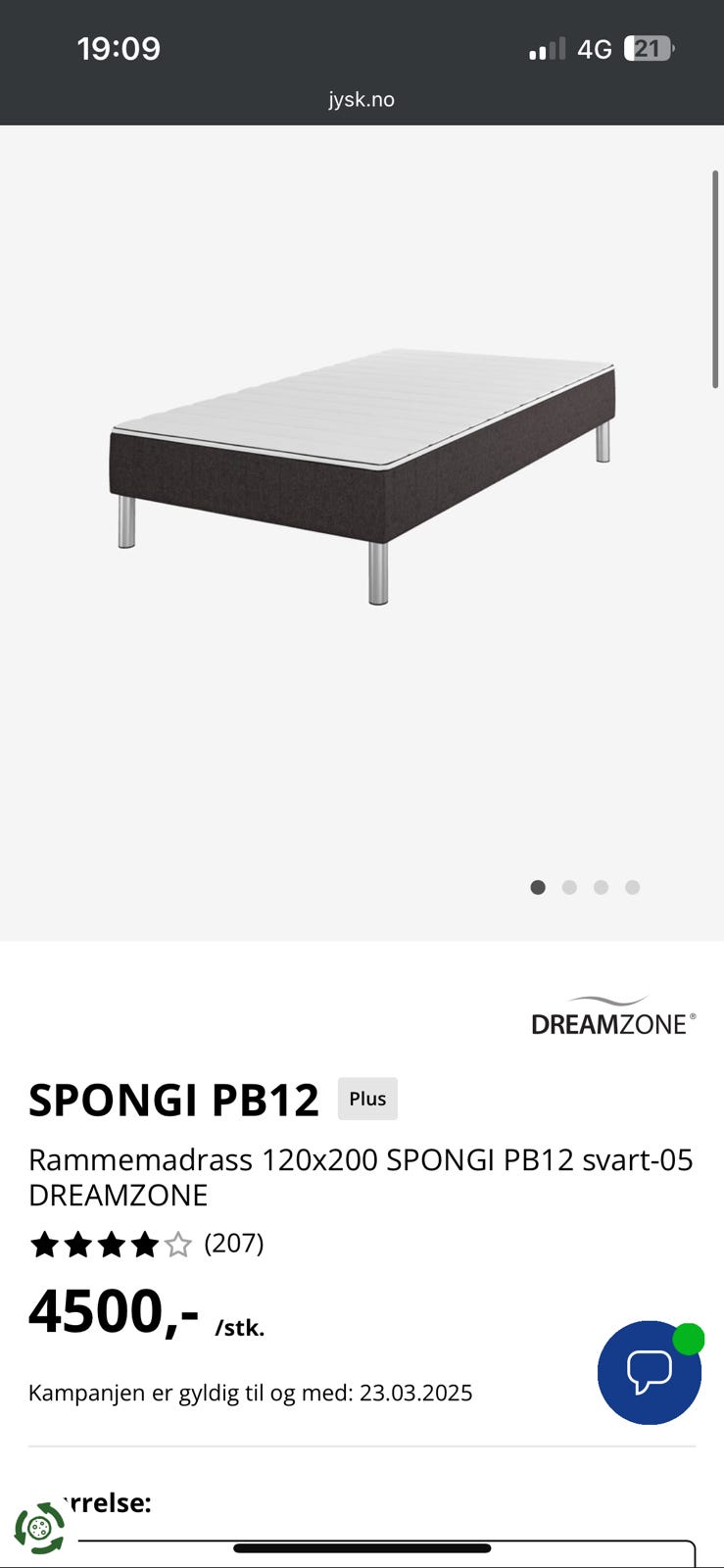
Task: Open the bed product image
Action: click(362, 475)
